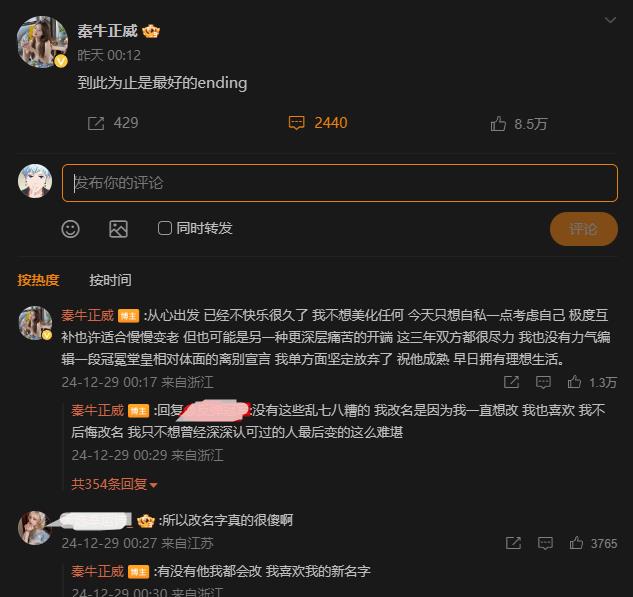
Task: Focus the 发布你的评论 comment box
Action: tap(340, 183)
